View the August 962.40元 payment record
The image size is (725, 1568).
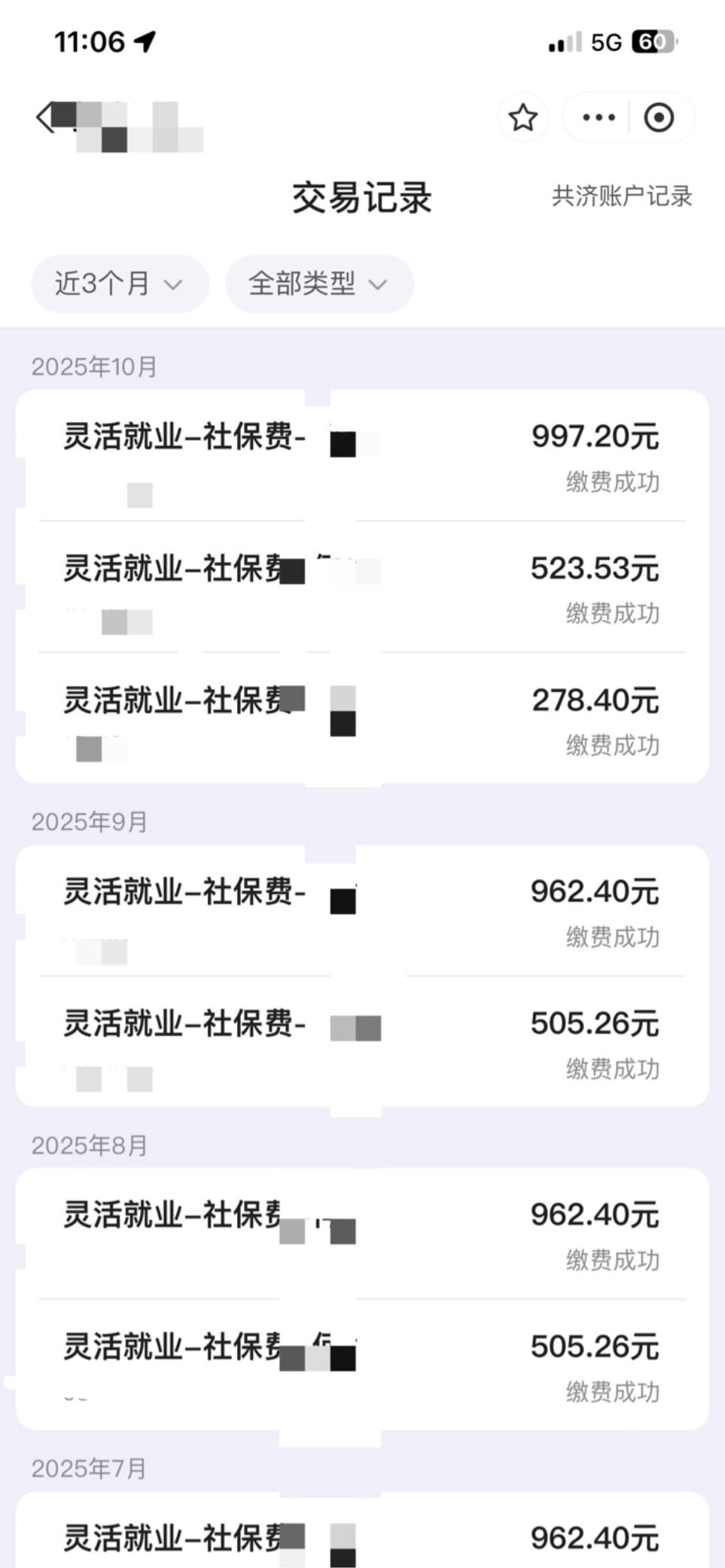pyautogui.click(x=361, y=1234)
